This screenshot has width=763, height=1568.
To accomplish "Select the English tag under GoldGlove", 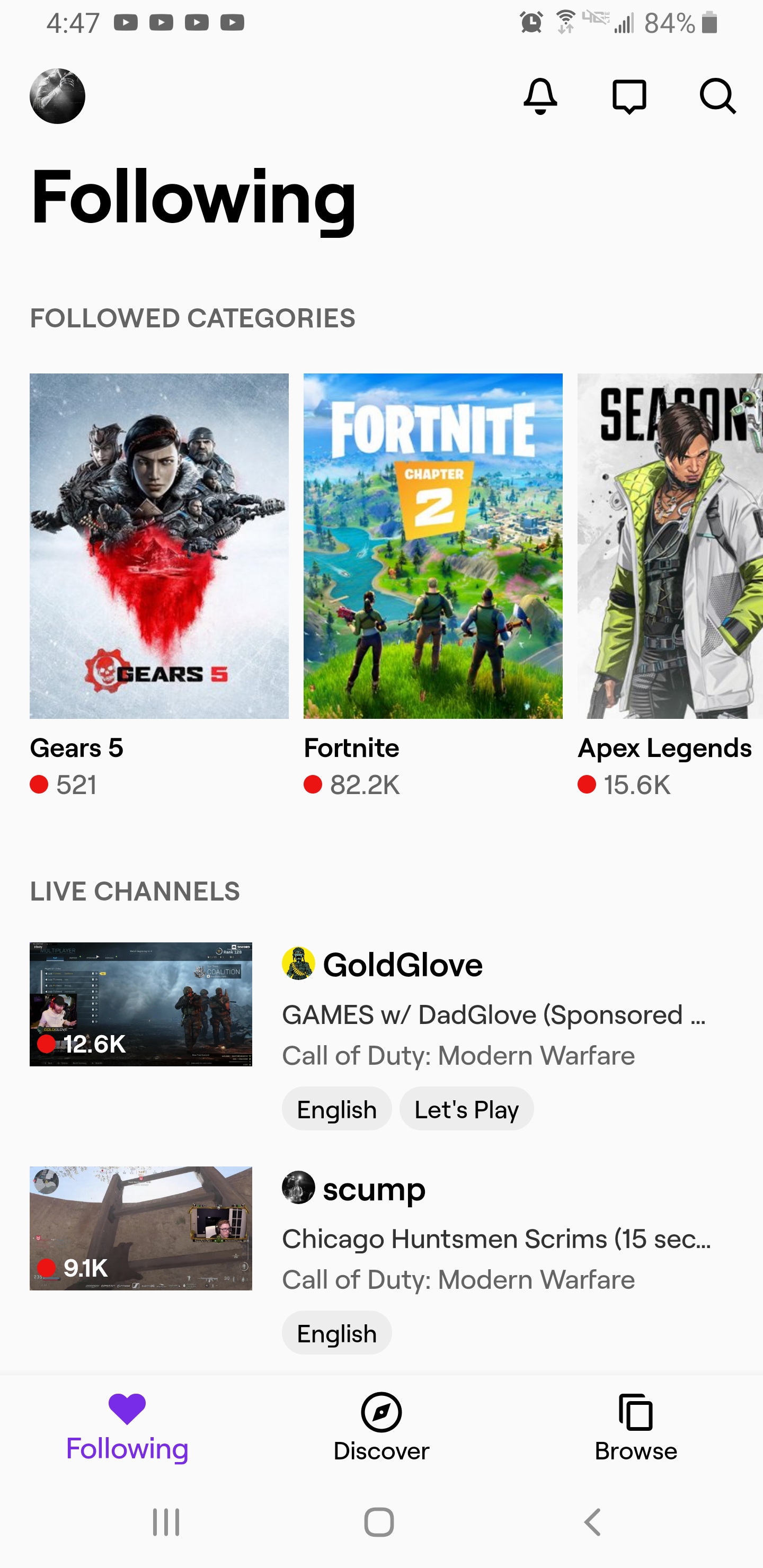I will pos(336,1109).
